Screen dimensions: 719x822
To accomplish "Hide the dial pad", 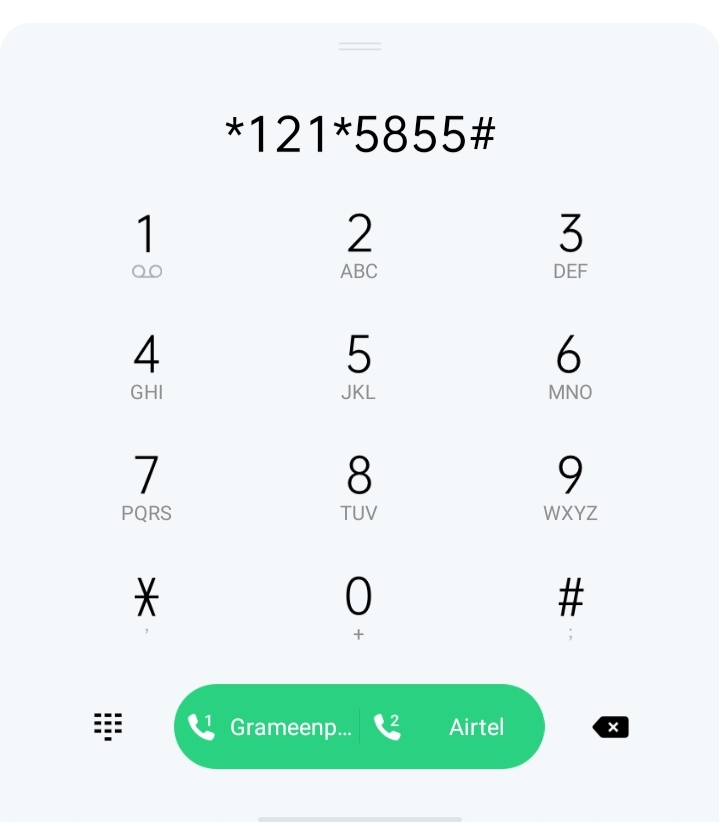I will point(108,727).
